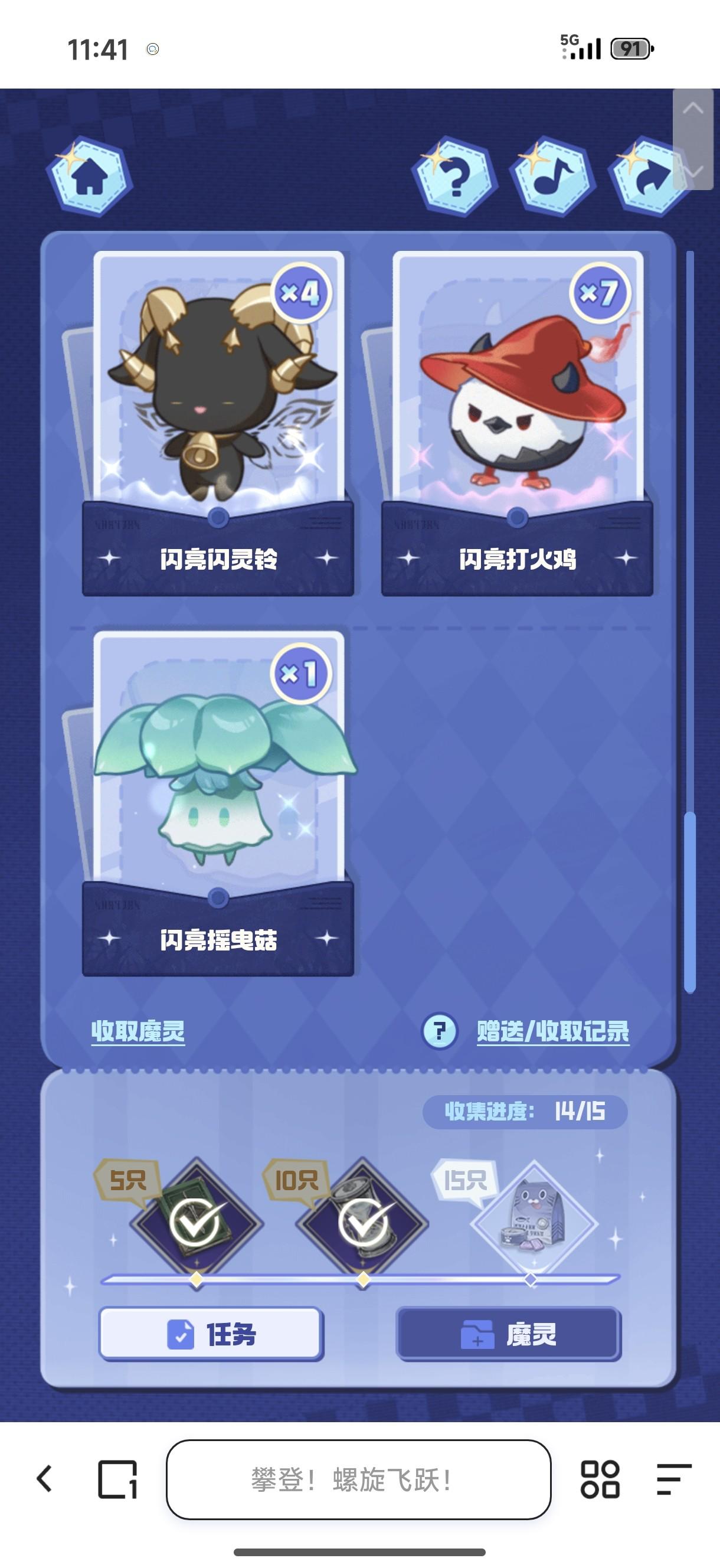The image size is (720, 1568).
Task: Open the browser tabs view
Action: (x=117, y=1479)
